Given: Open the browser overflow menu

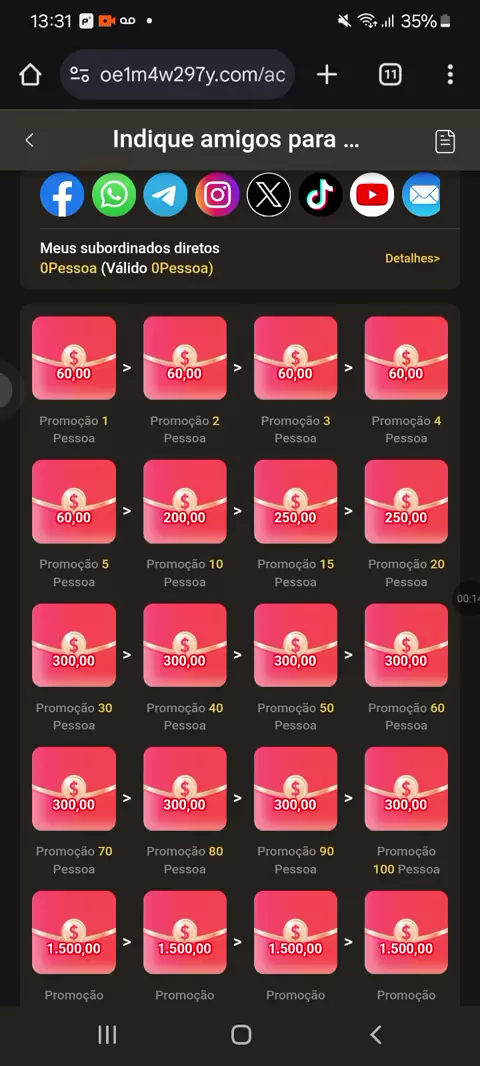Looking at the screenshot, I should click(x=449, y=75).
